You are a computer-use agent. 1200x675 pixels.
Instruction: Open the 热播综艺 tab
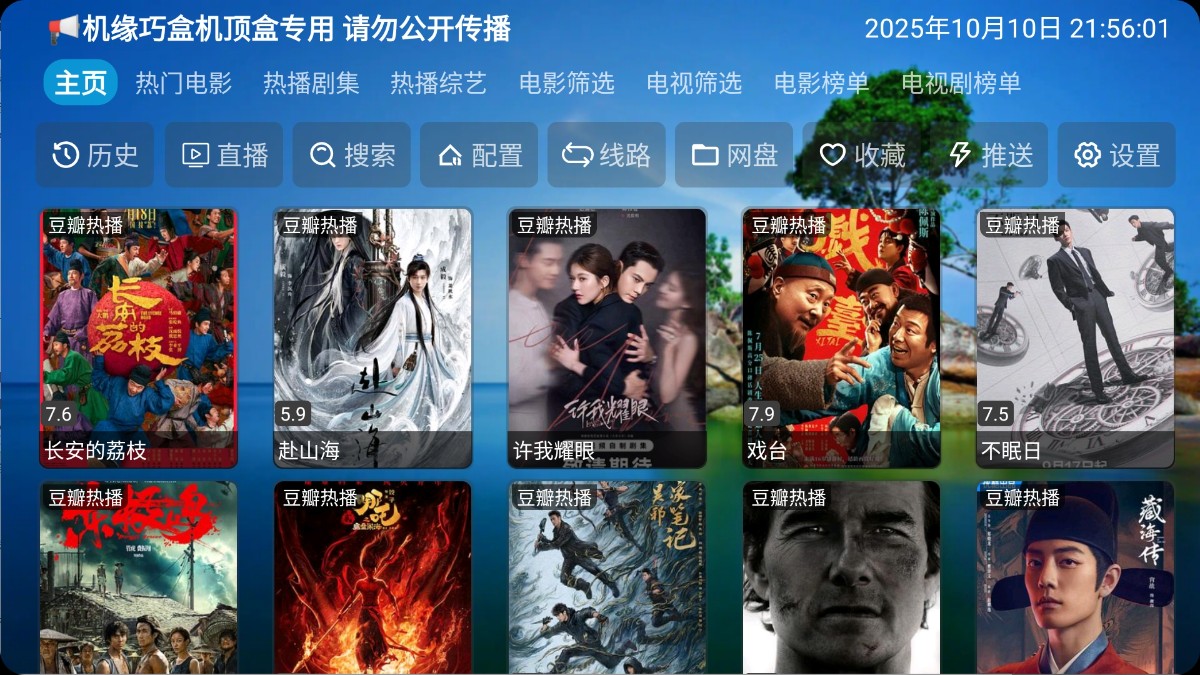[438, 83]
